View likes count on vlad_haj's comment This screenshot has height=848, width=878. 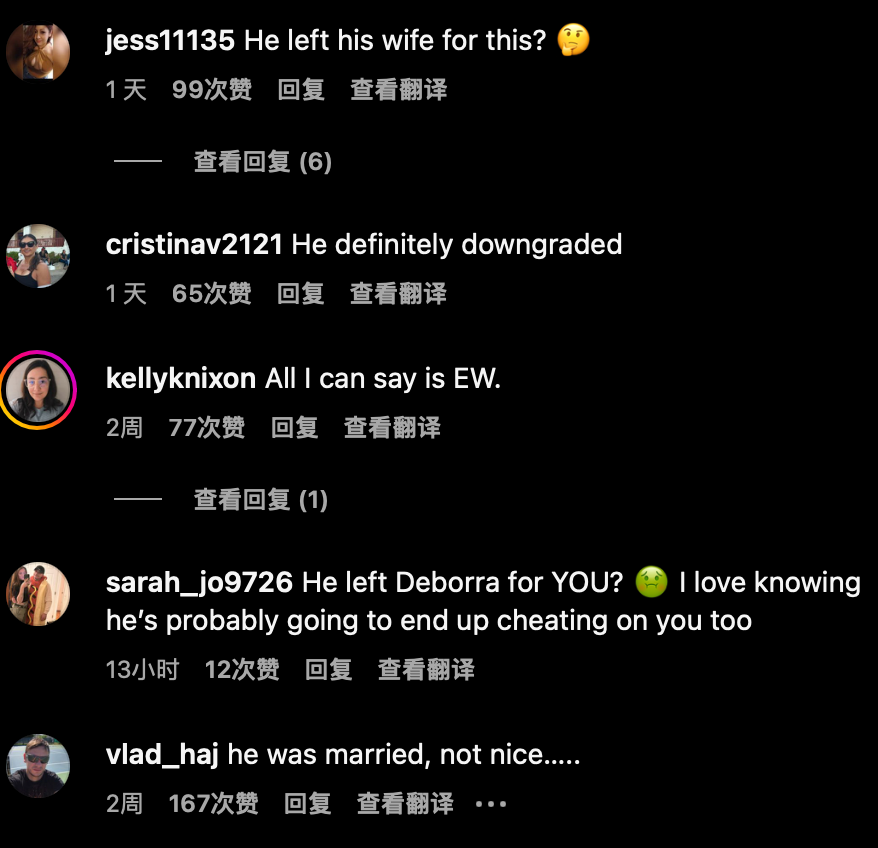213,803
